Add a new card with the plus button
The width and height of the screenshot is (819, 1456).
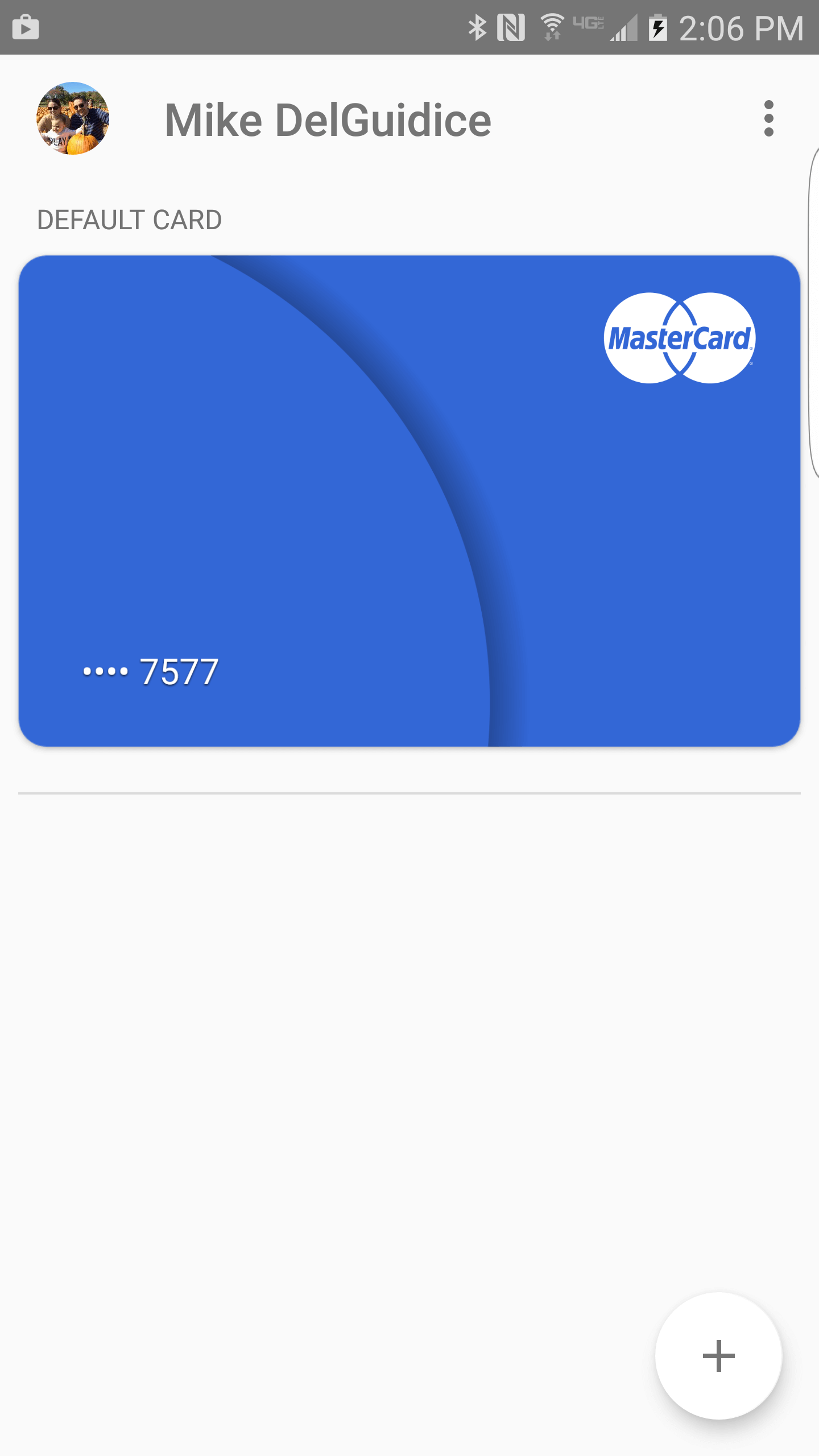718,1356
